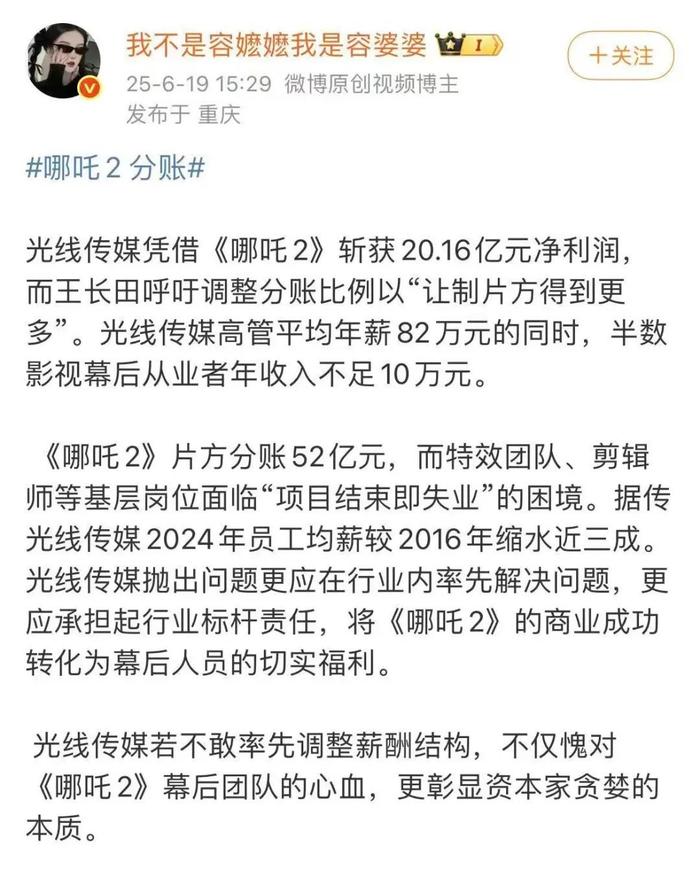Follow this user with the 关注 button
This screenshot has height=870, width=700.
(x=621, y=54)
